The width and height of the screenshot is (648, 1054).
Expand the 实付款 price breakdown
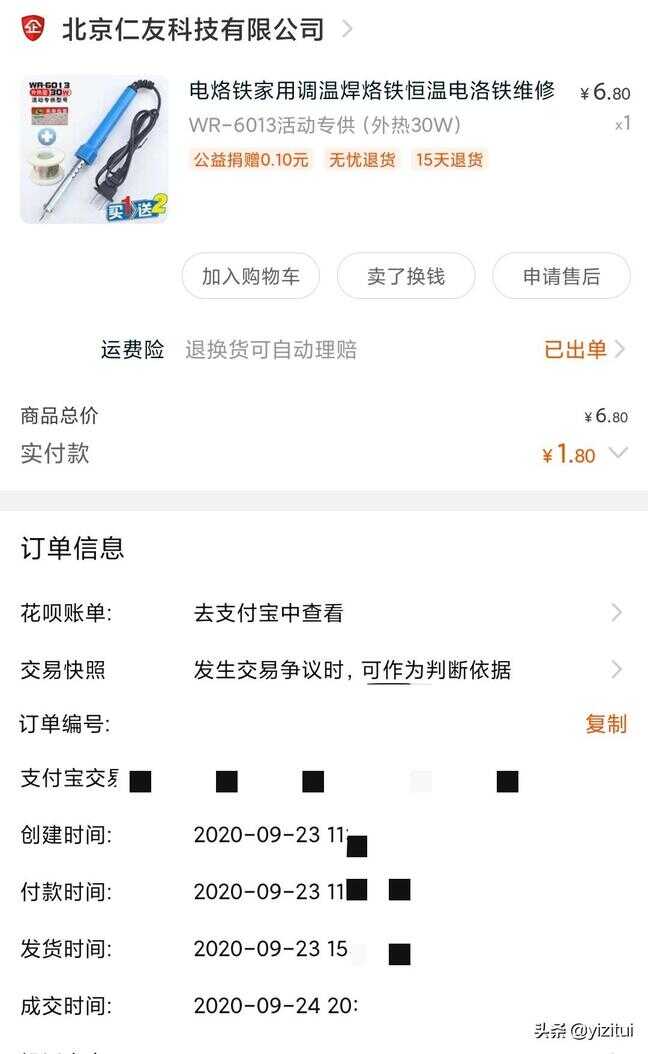pos(618,453)
